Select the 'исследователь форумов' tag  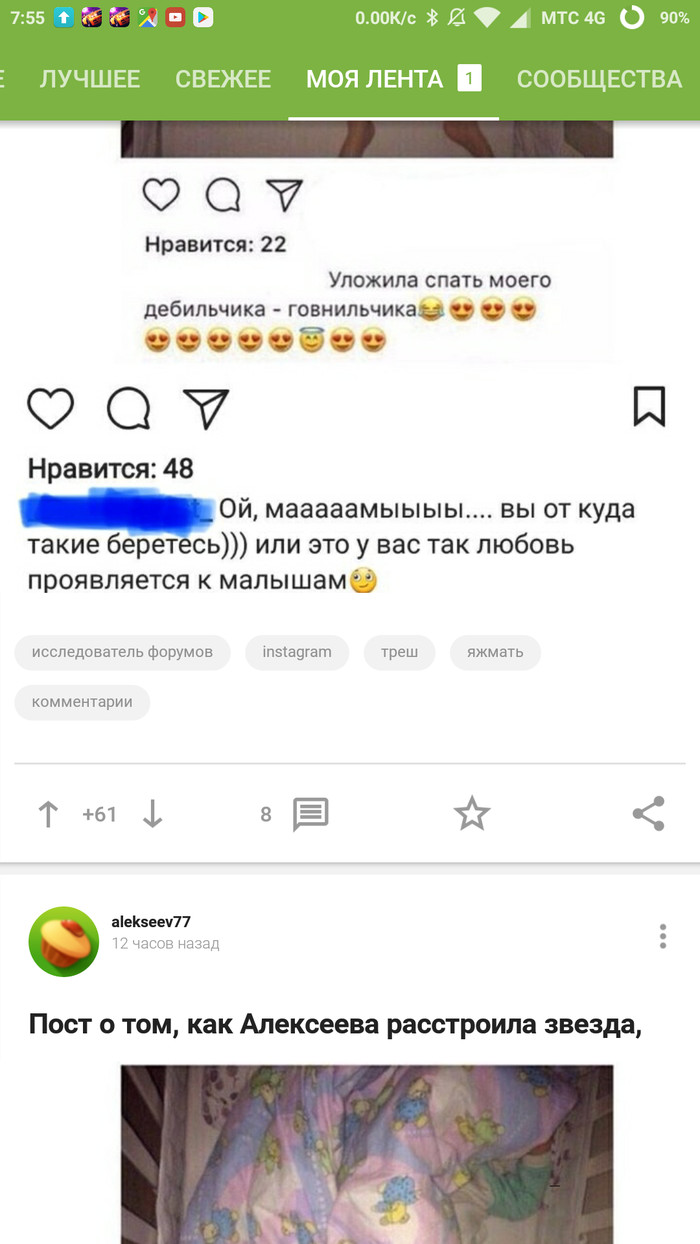click(x=122, y=652)
